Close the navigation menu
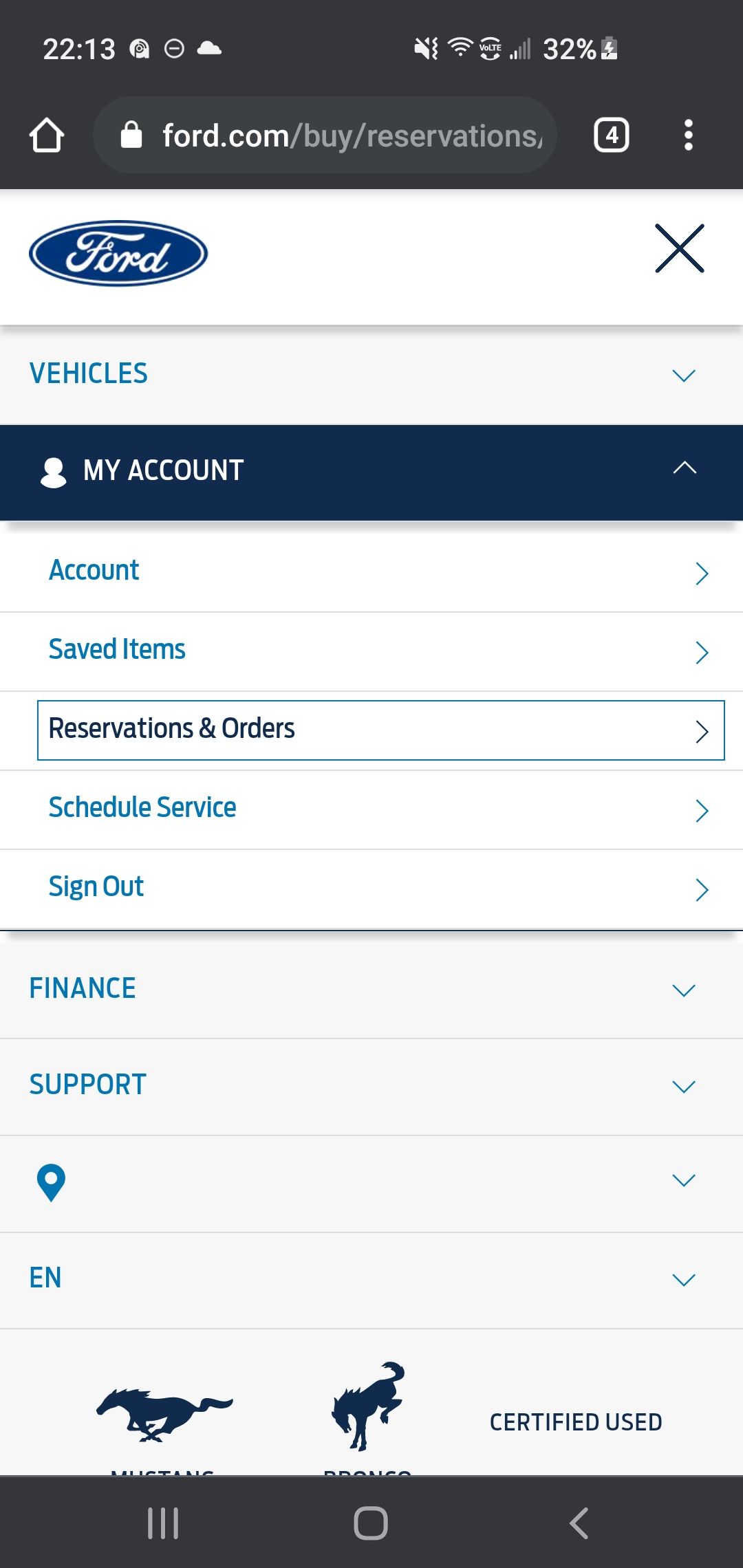This screenshot has width=743, height=1568. pyautogui.click(x=679, y=248)
